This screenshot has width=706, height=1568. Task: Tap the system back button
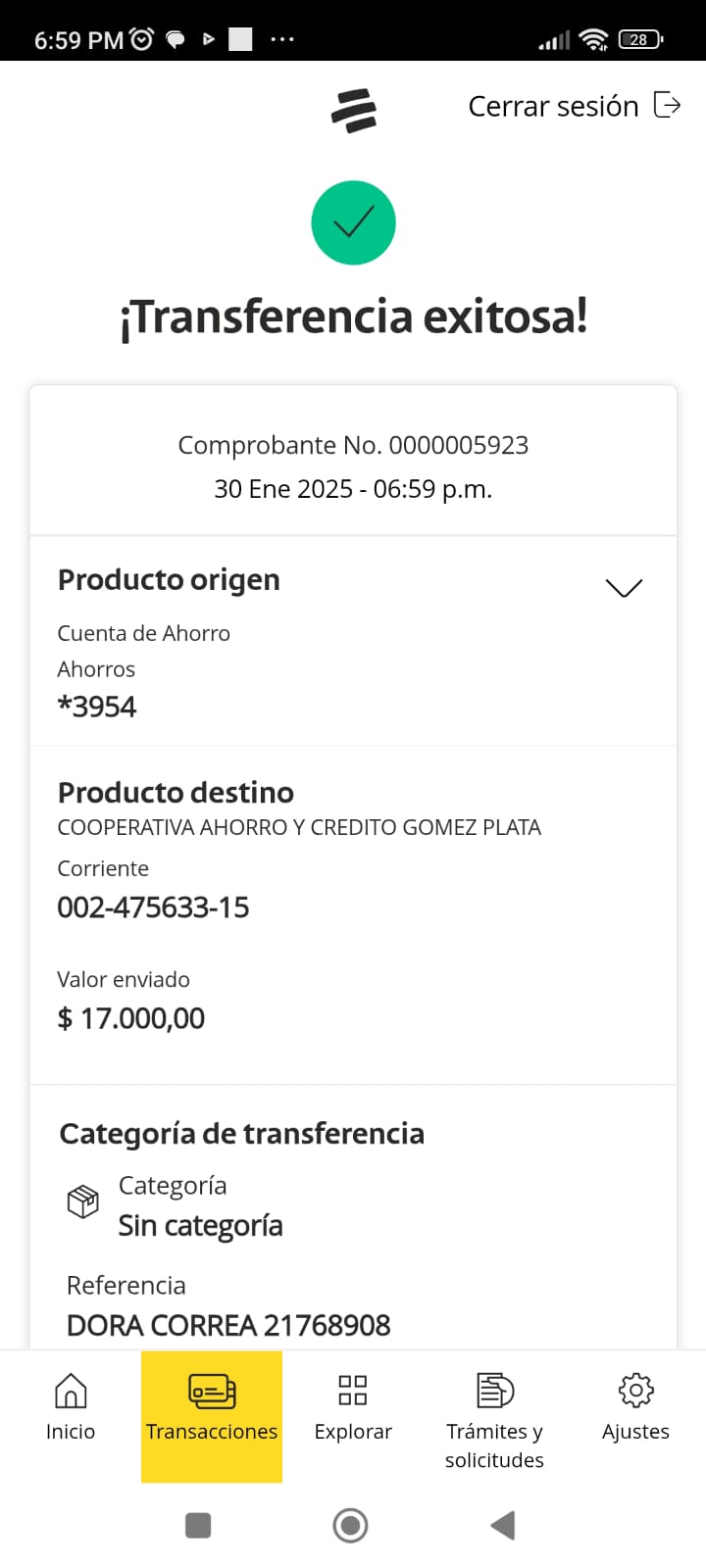tap(503, 1525)
